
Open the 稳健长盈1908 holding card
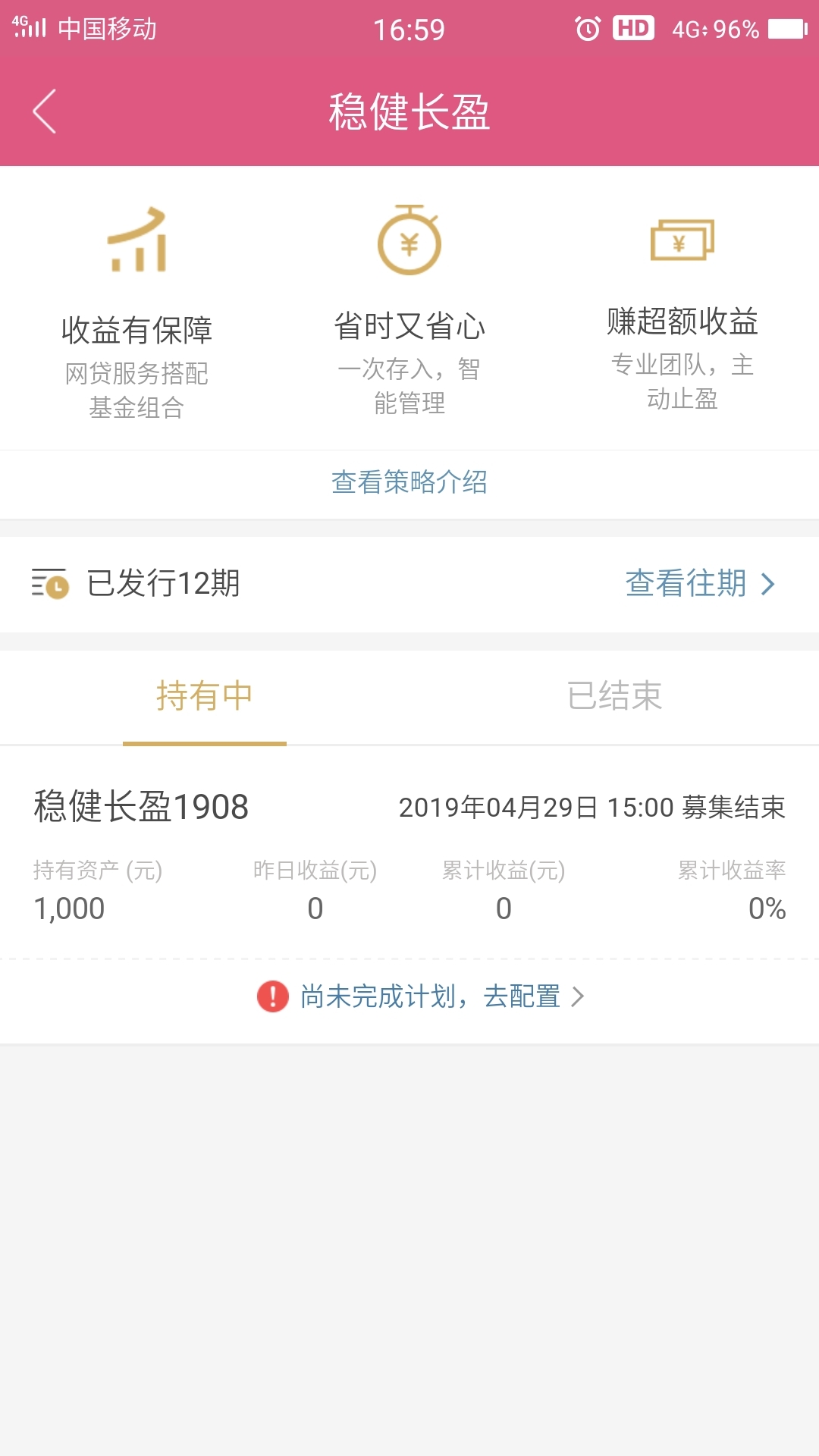[409, 853]
